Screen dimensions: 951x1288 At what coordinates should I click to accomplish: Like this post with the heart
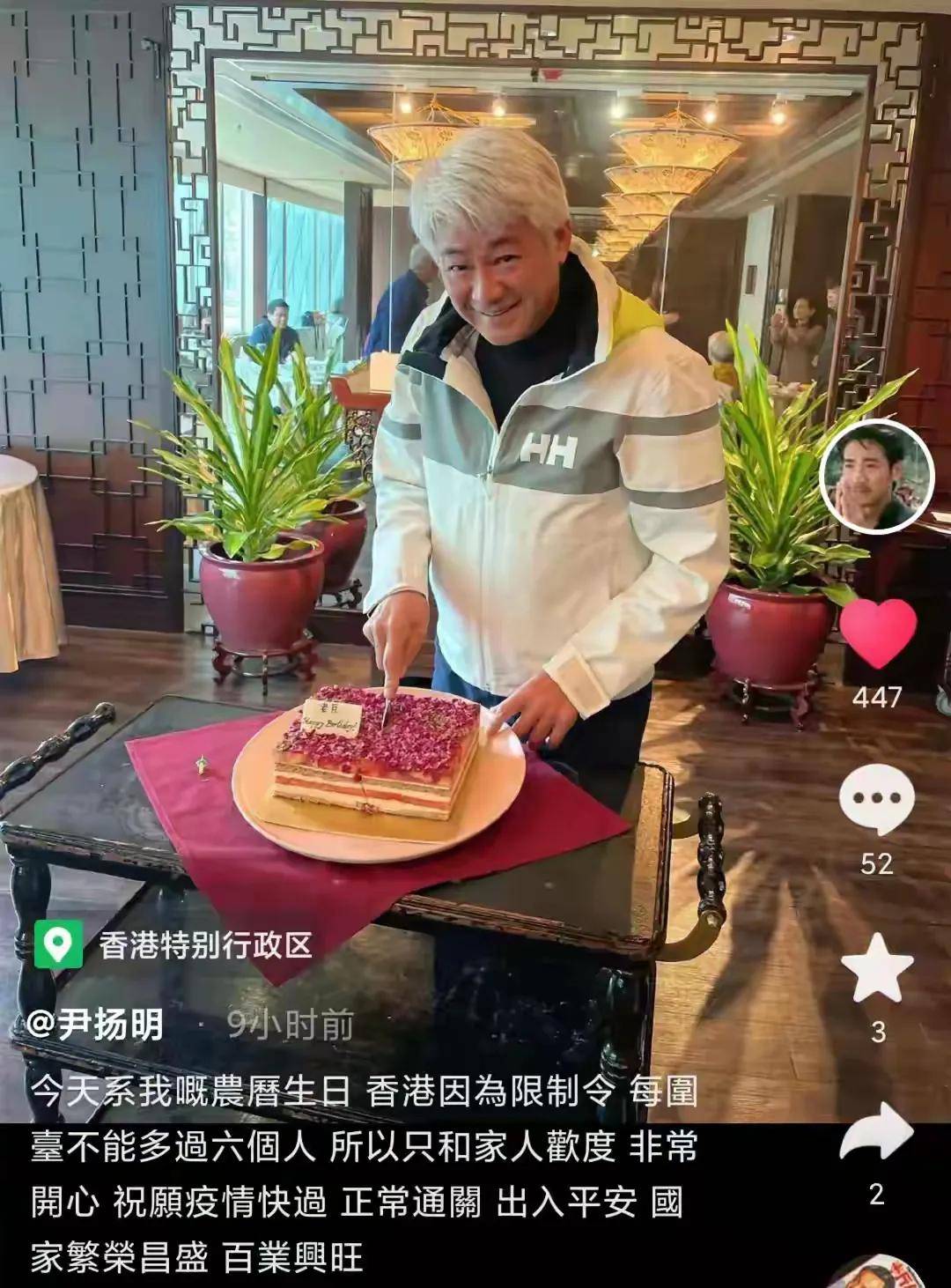[x=877, y=633]
